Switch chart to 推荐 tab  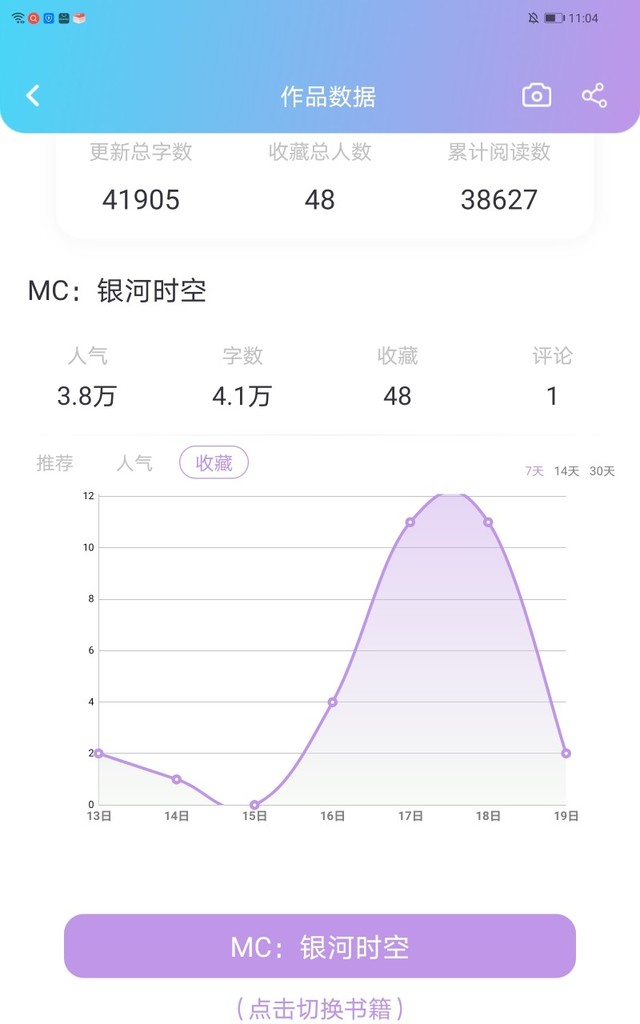[55, 463]
